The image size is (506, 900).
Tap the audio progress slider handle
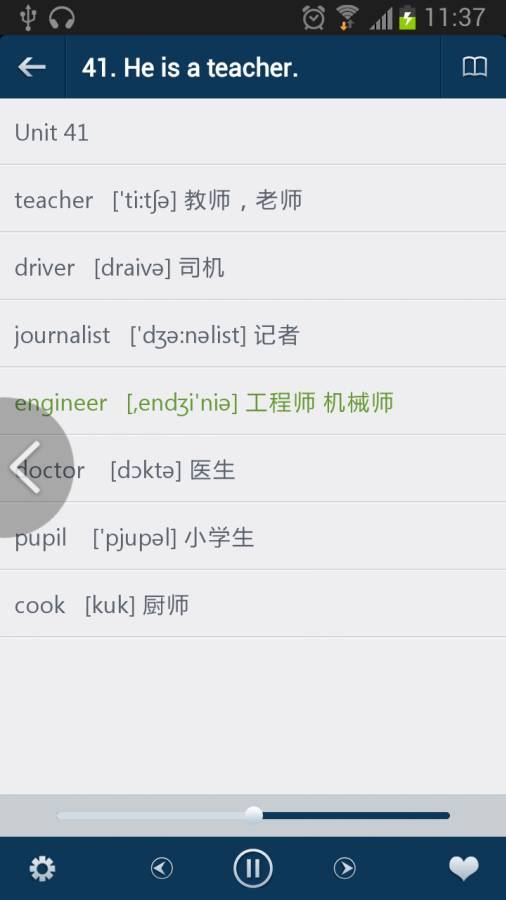(x=253, y=815)
